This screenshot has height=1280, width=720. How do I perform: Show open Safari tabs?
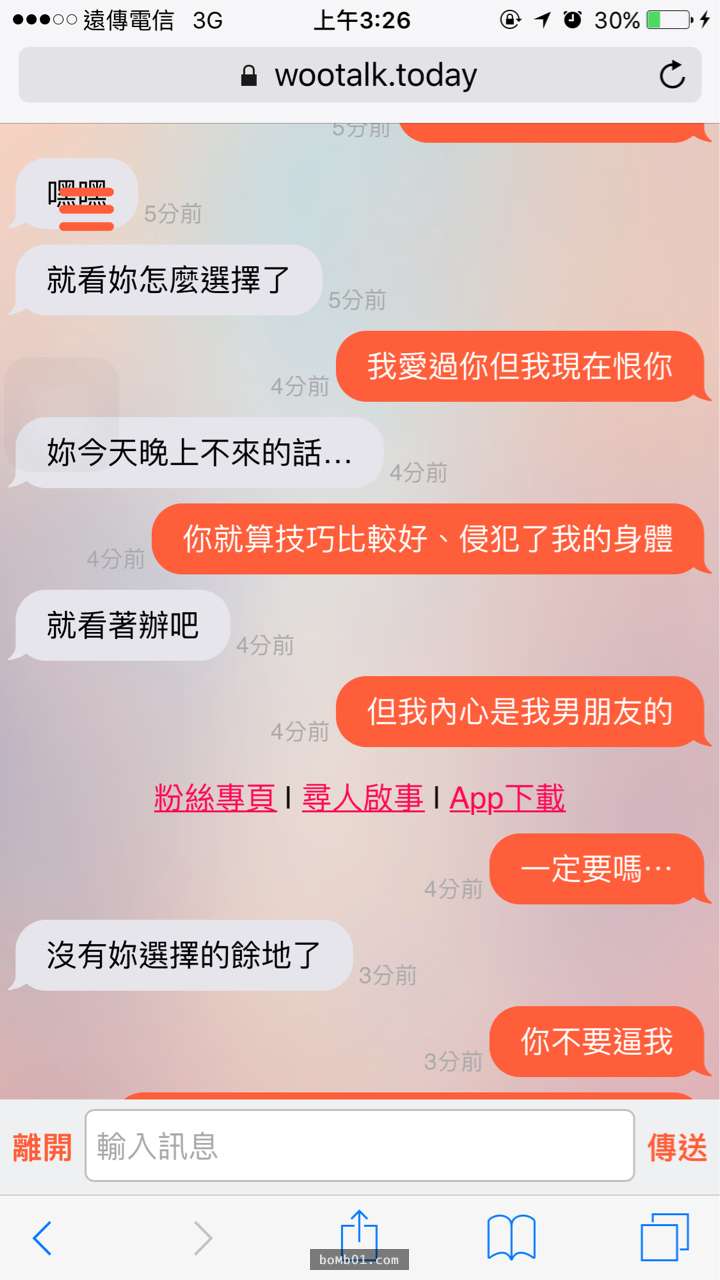pyautogui.click(x=665, y=1238)
